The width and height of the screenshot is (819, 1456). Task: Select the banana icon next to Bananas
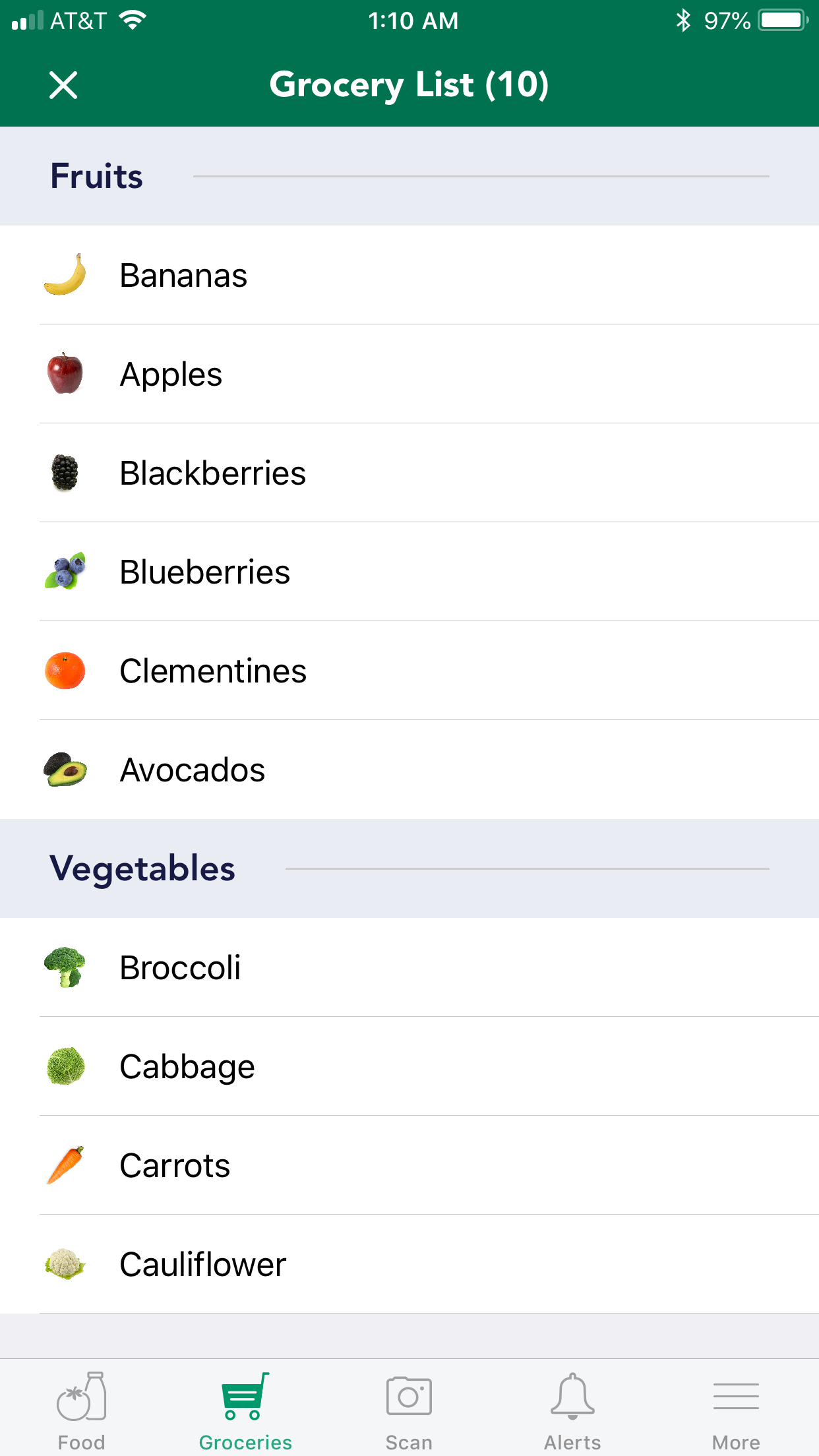click(64, 276)
